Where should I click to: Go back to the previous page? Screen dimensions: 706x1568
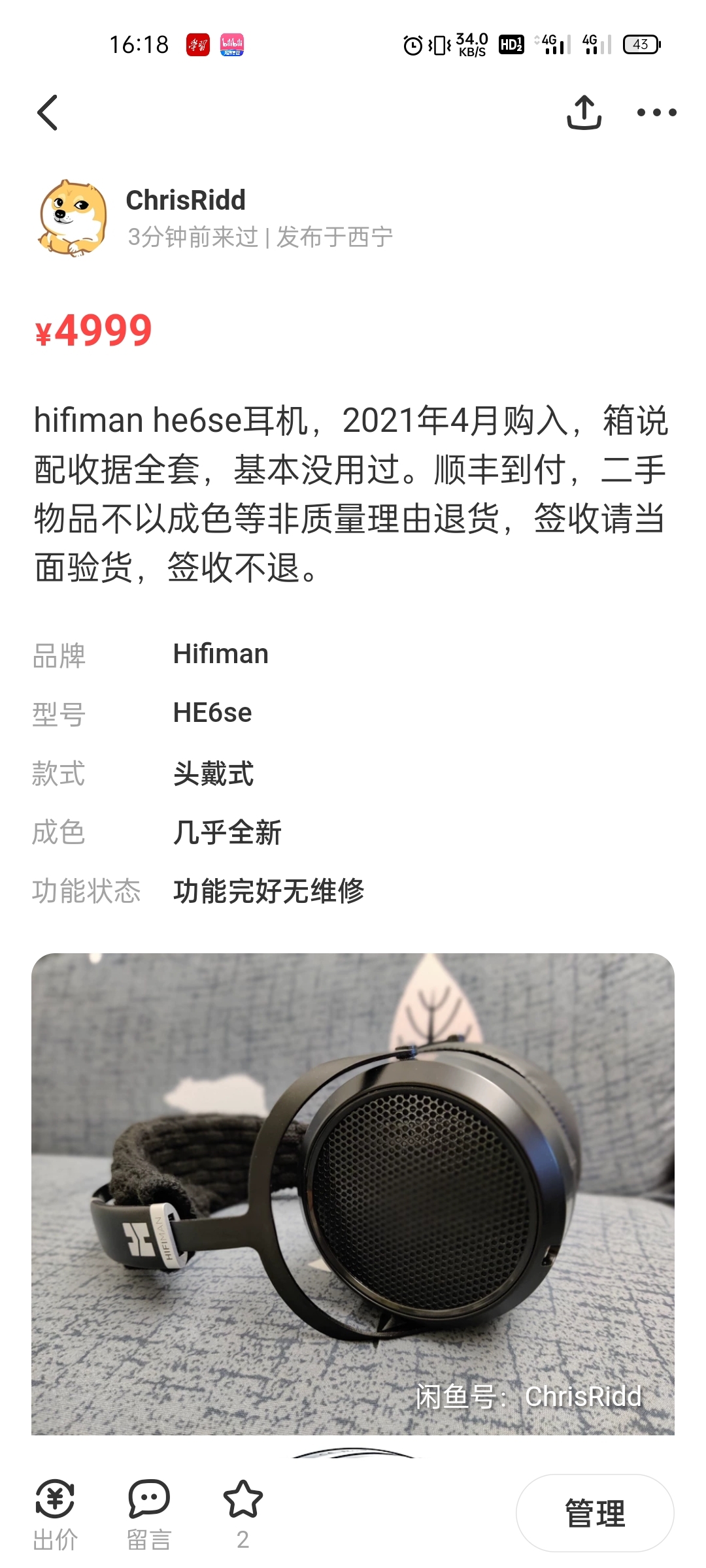48,112
